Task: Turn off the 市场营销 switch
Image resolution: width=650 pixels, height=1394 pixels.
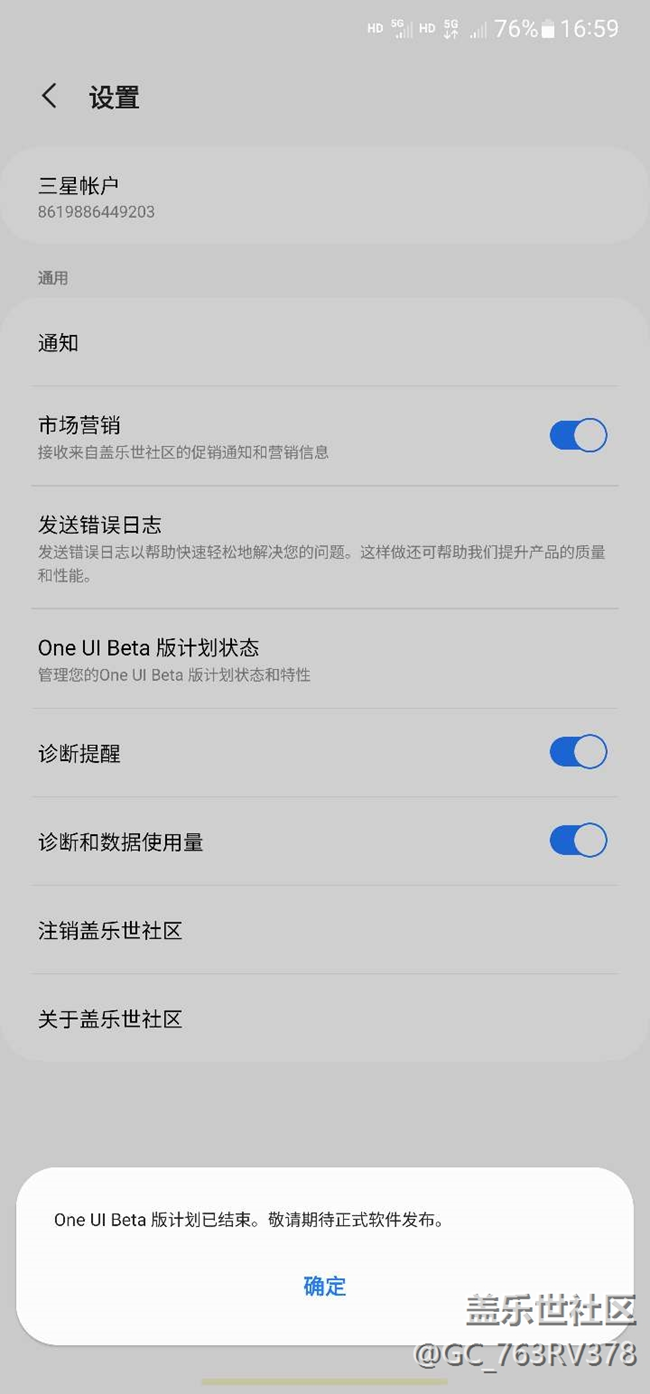Action: click(578, 436)
